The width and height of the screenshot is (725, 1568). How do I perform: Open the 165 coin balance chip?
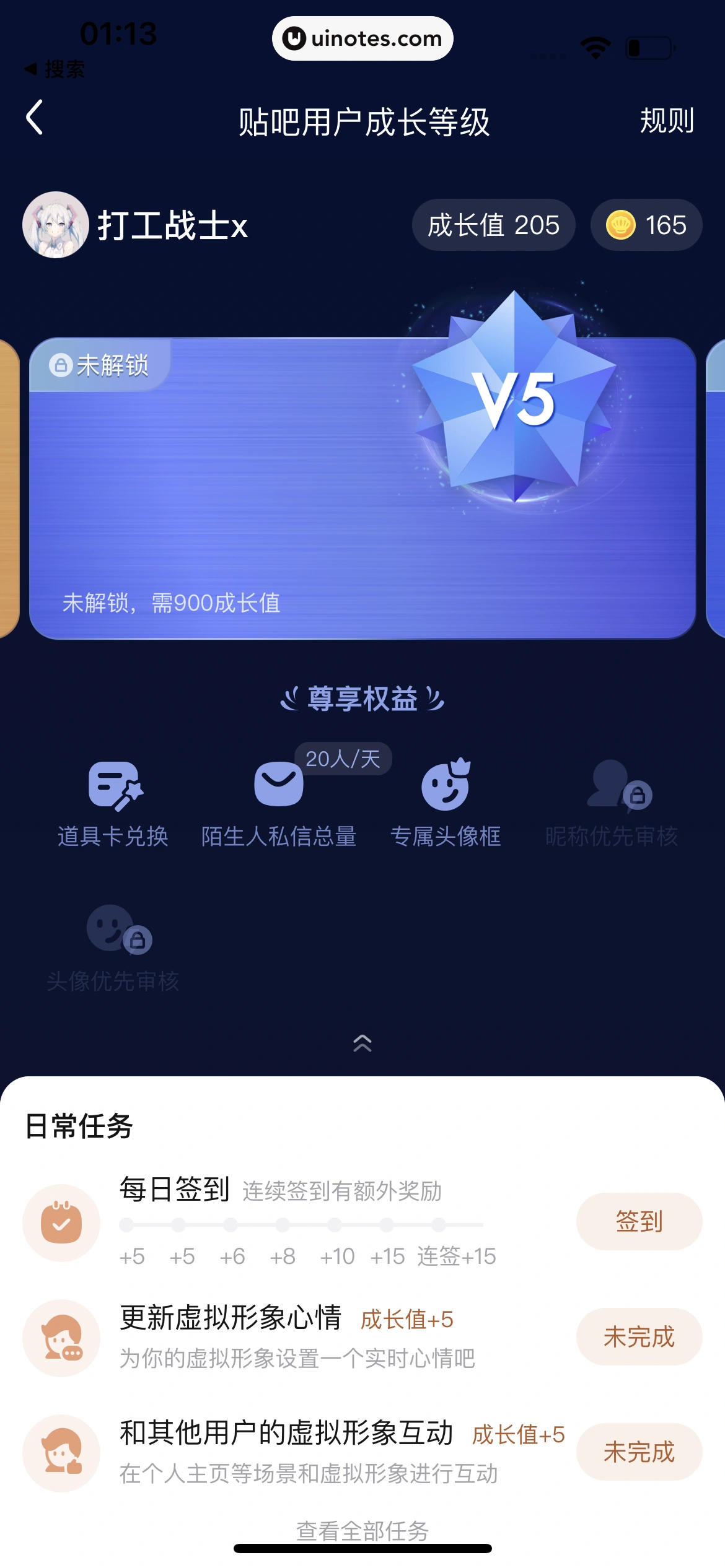click(646, 225)
